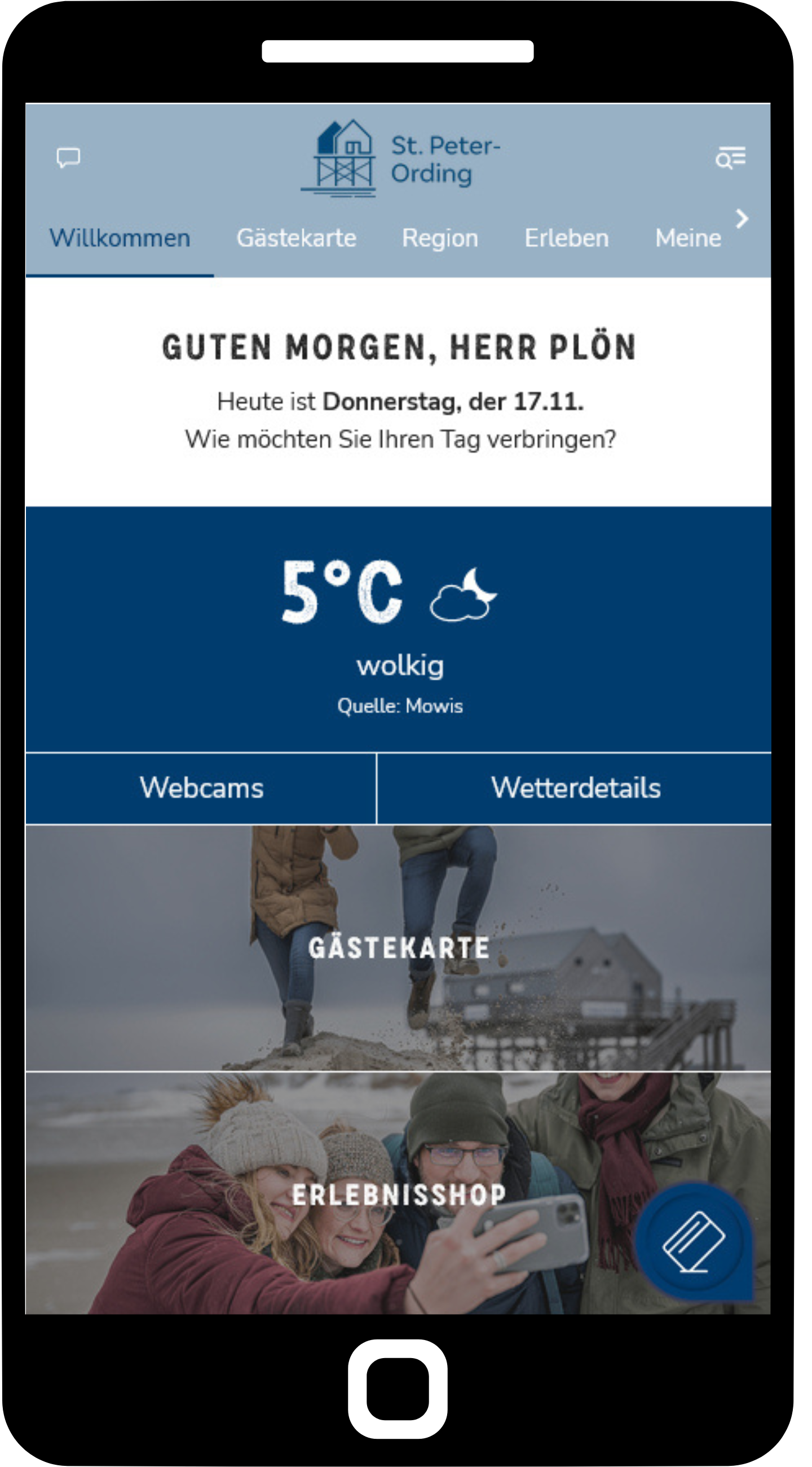Switch to the Gästekarte tab
Screen dimensions: 812x1467
pos(297,238)
